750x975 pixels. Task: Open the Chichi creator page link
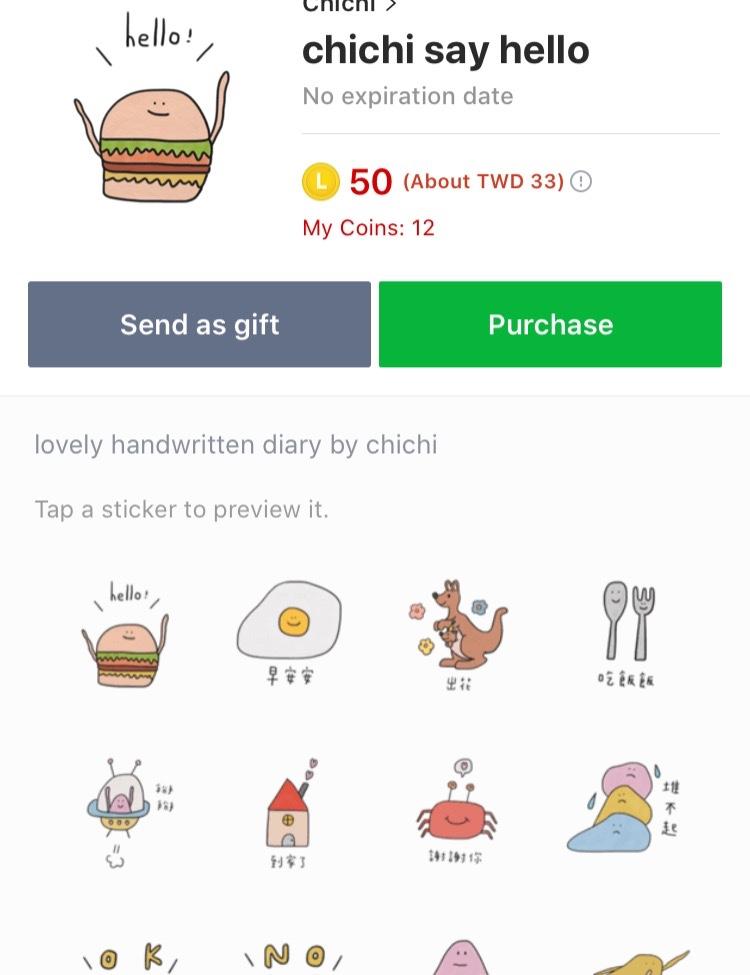(x=348, y=6)
